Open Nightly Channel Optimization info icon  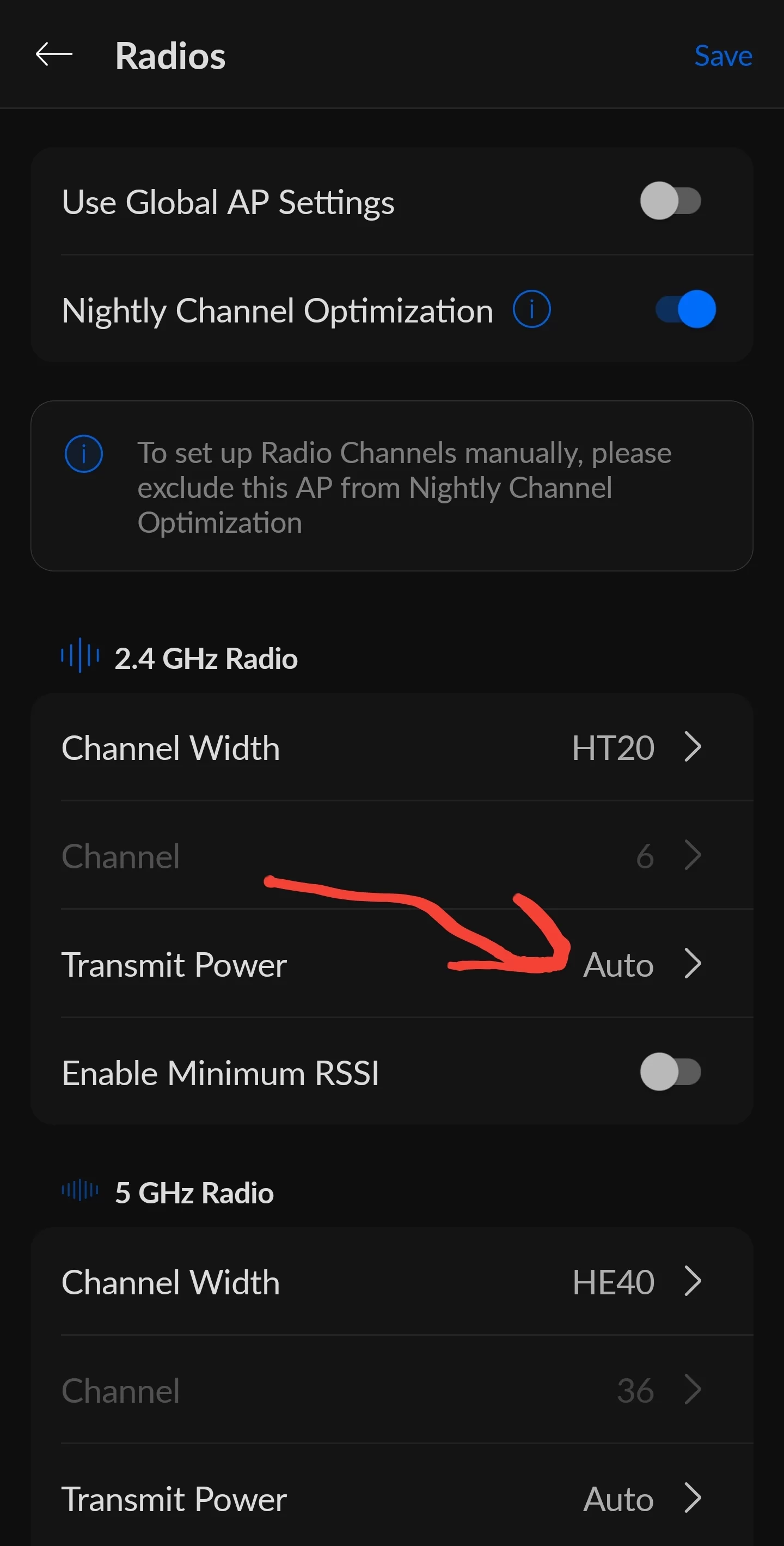click(531, 309)
